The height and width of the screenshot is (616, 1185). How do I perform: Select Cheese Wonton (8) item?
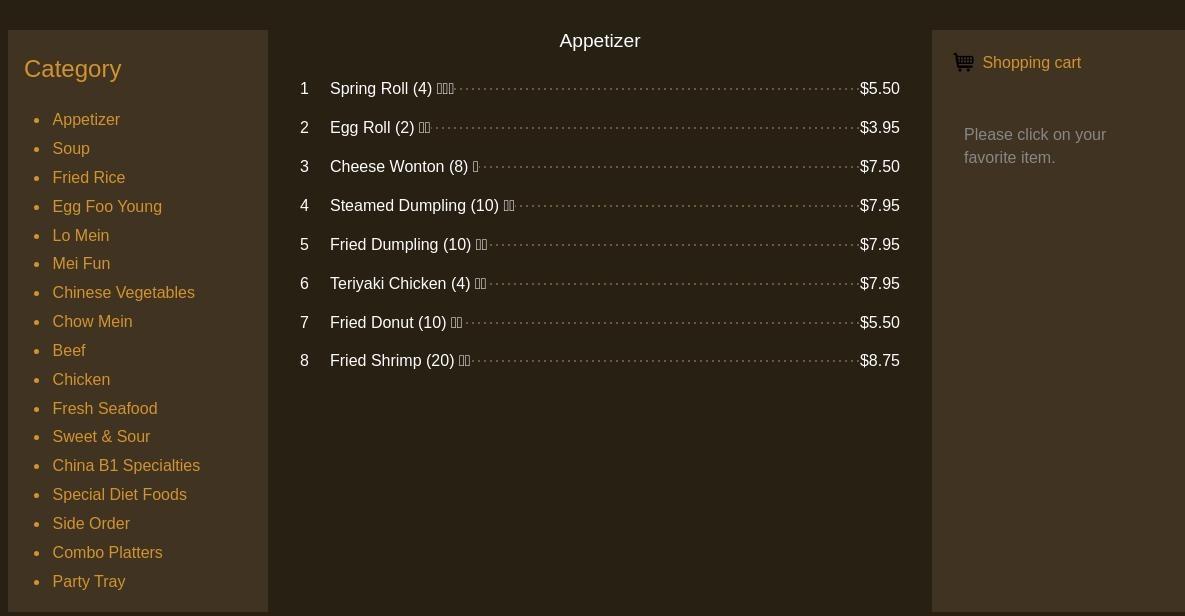(x=399, y=167)
